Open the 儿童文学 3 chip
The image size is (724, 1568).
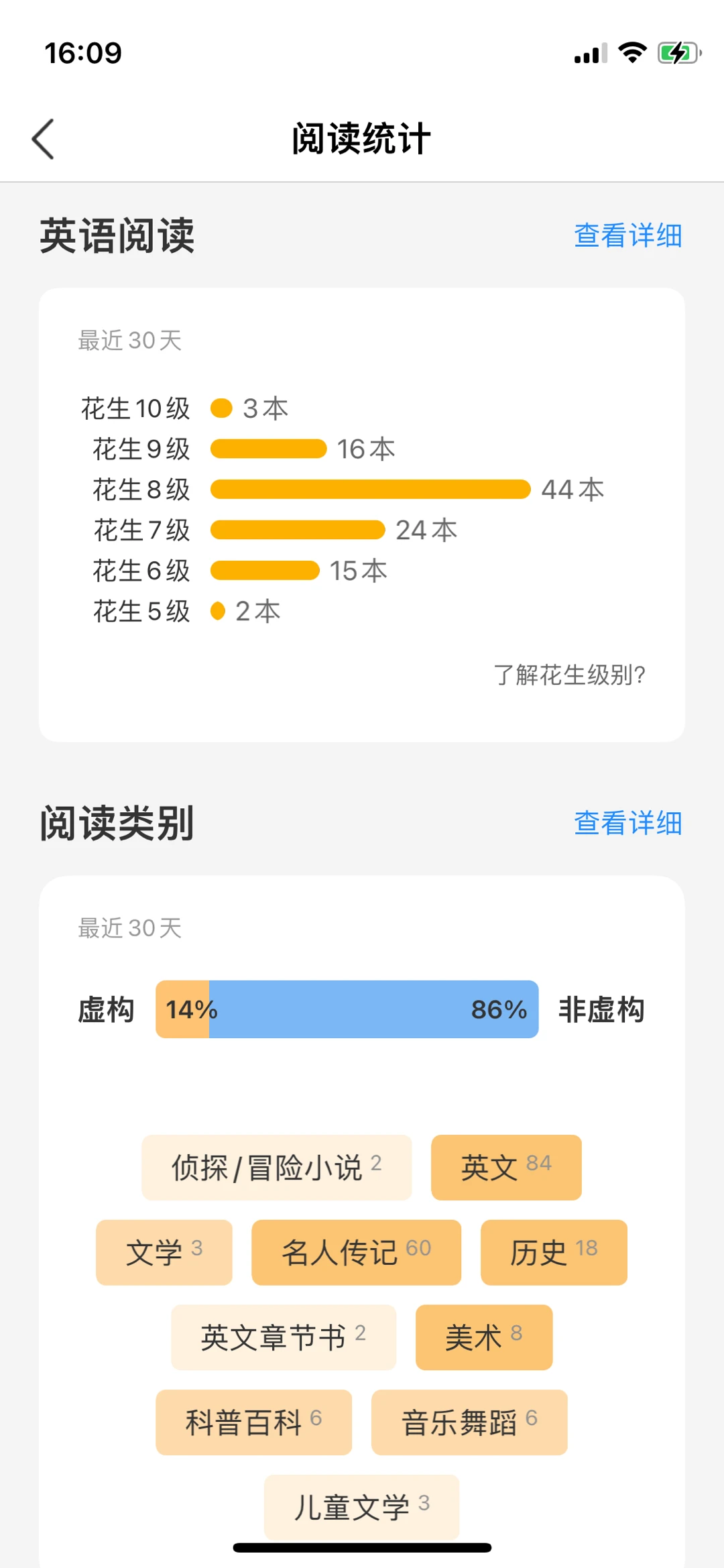pos(362,1507)
